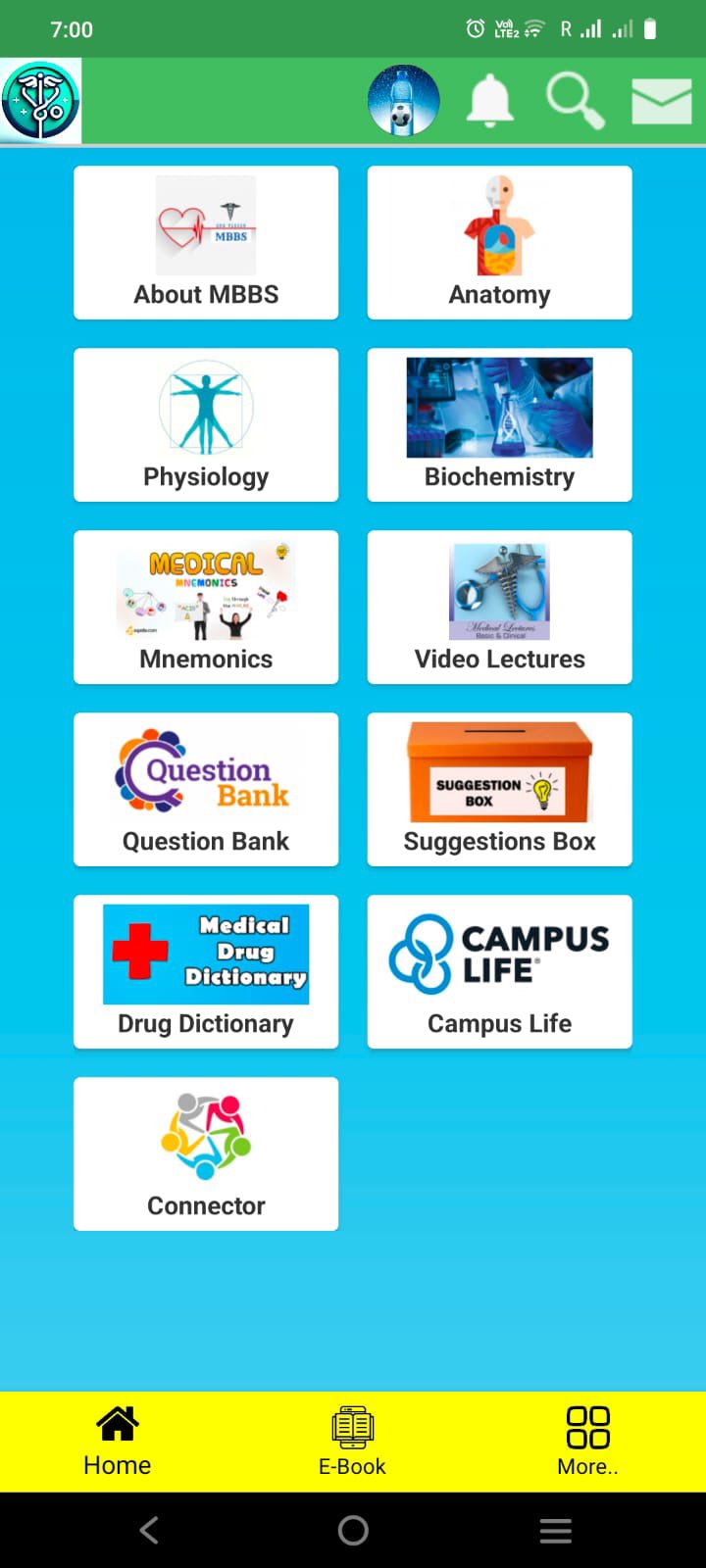The height and width of the screenshot is (1568, 706).
Task: Open the profile avatar picture
Action: [403, 100]
